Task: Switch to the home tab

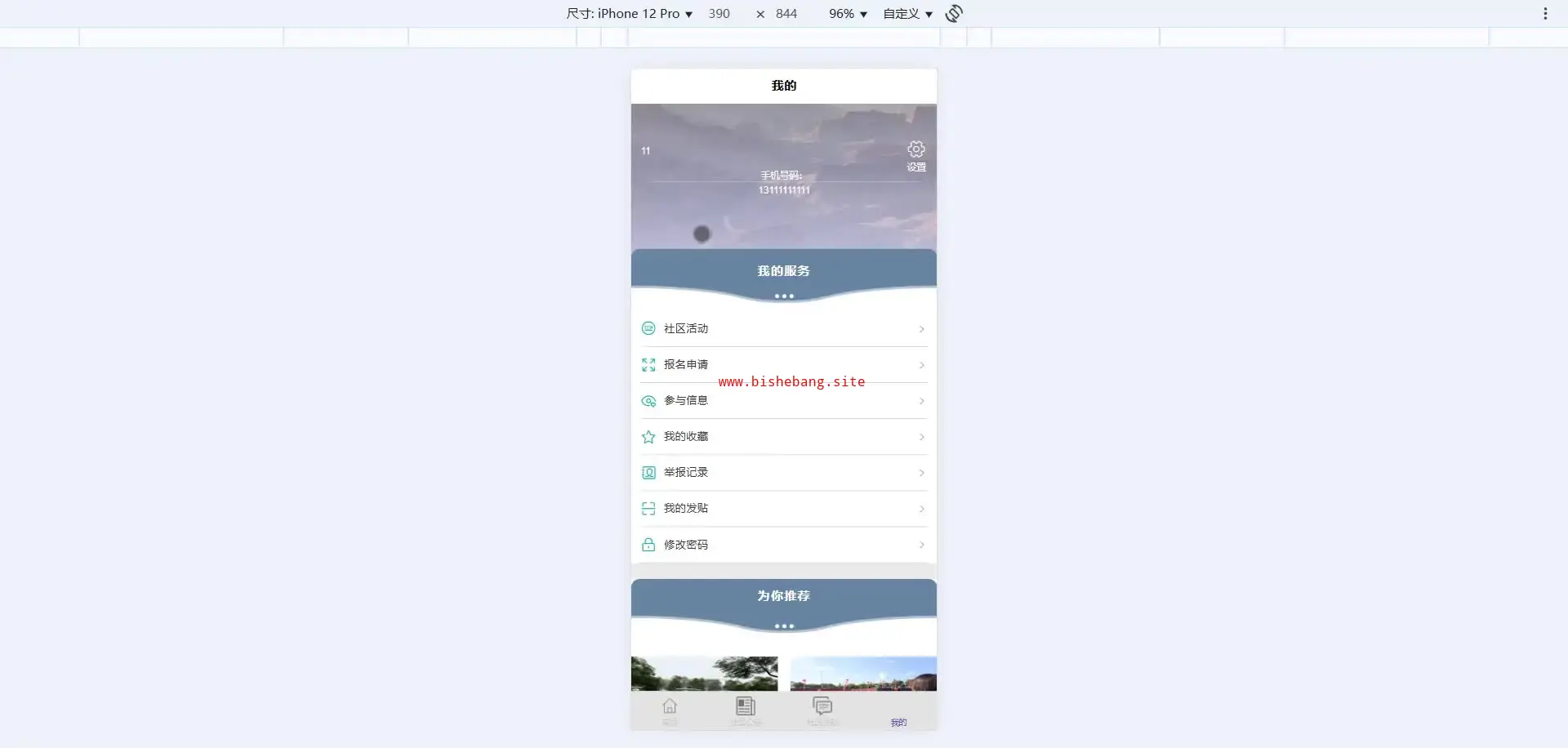Action: [670, 710]
